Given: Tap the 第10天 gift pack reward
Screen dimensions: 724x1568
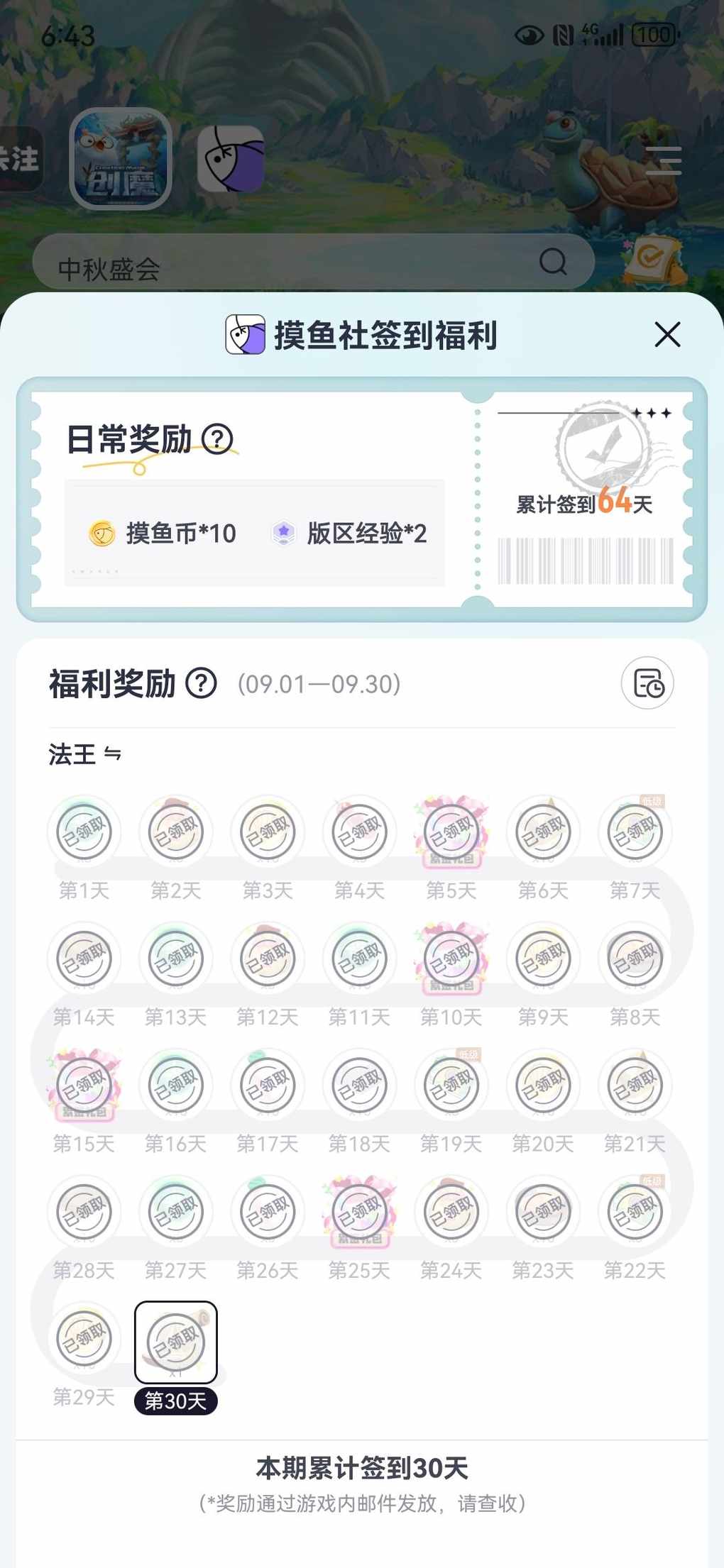Looking at the screenshot, I should [x=451, y=959].
